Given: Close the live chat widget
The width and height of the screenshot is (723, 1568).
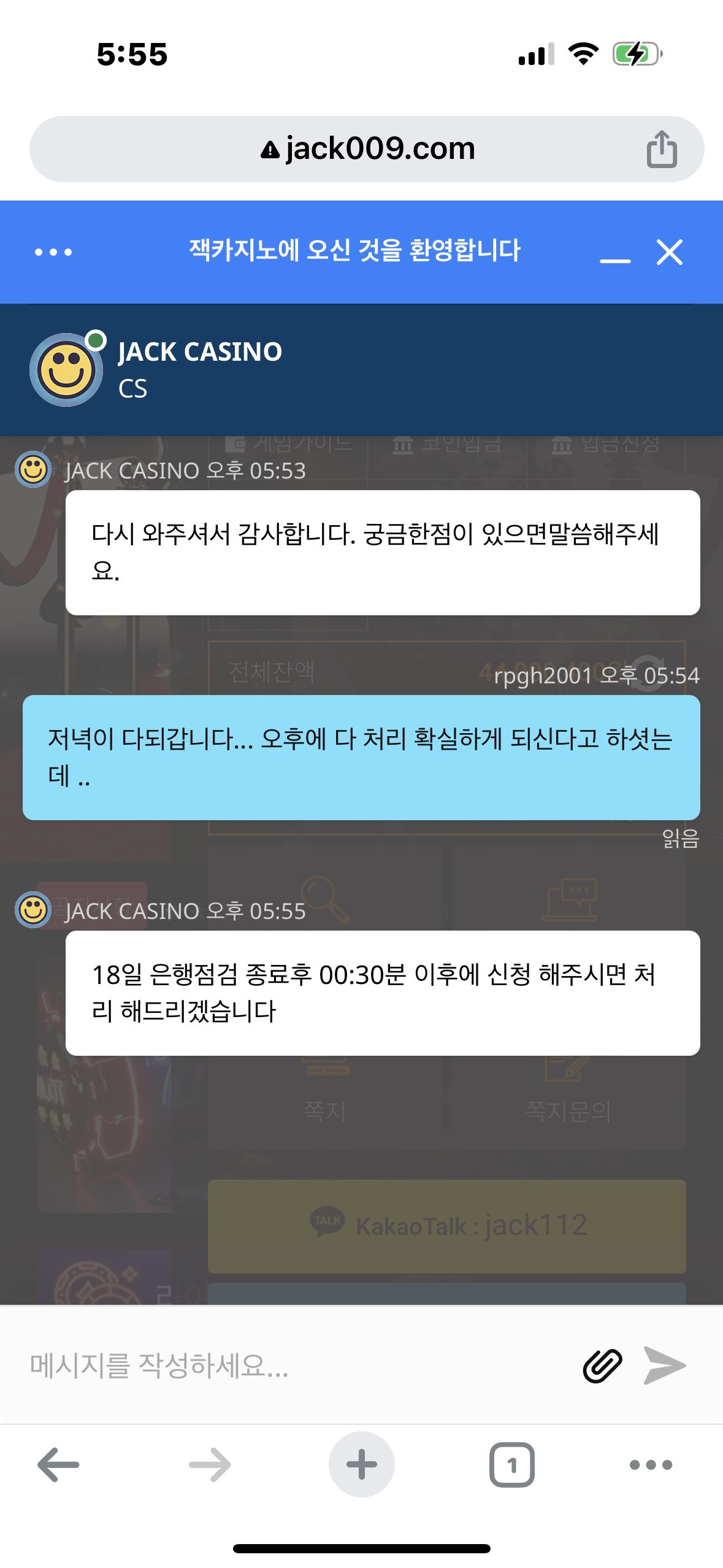Looking at the screenshot, I should 670,252.
